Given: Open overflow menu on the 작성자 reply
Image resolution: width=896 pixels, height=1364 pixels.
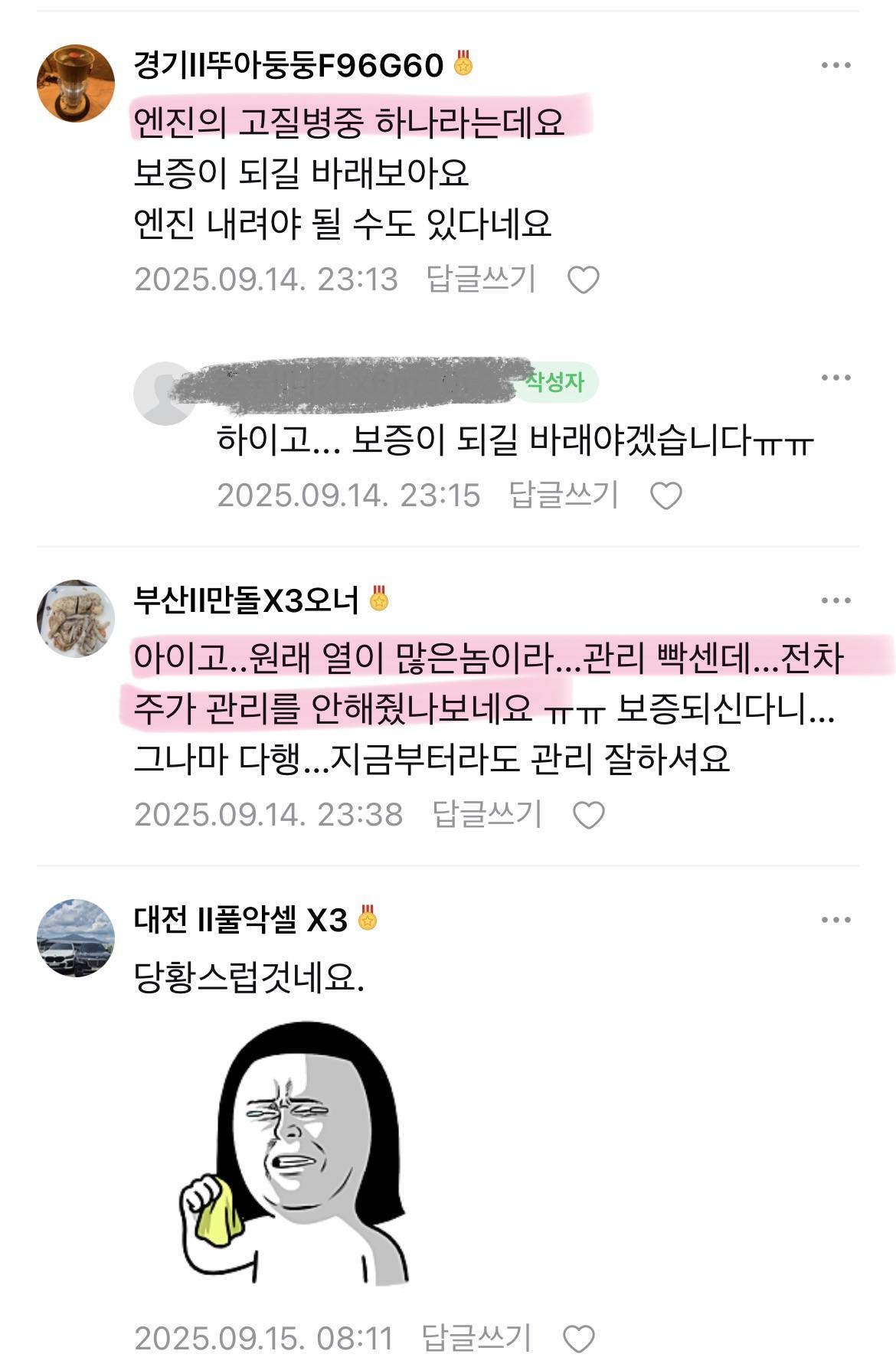Looking at the screenshot, I should pyautogui.click(x=836, y=378).
